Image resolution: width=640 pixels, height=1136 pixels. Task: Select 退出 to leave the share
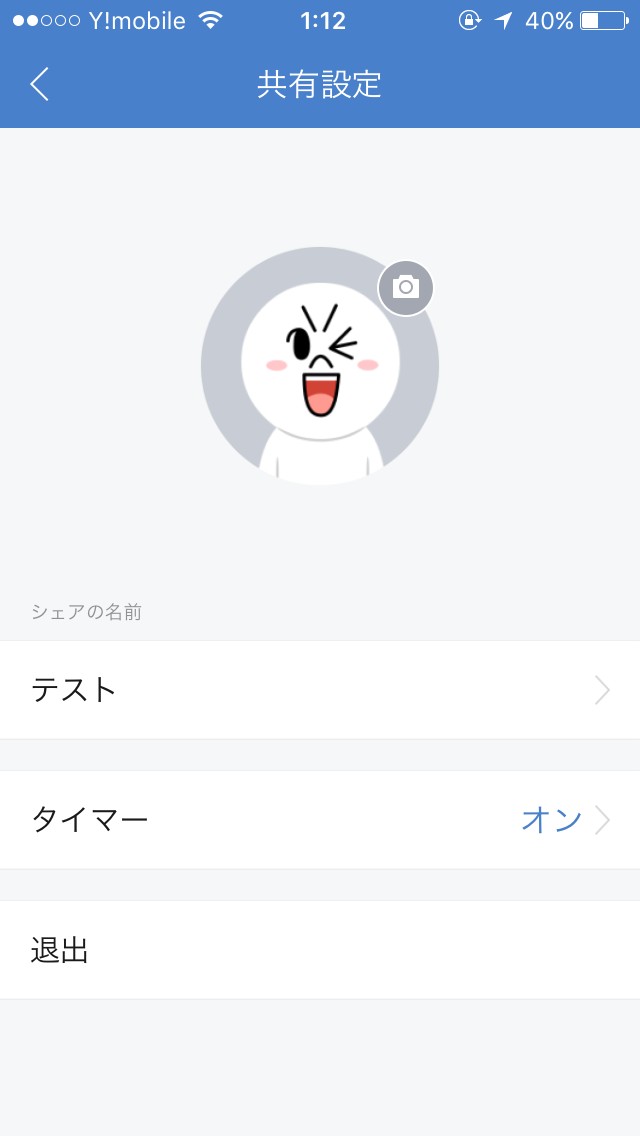click(x=320, y=950)
